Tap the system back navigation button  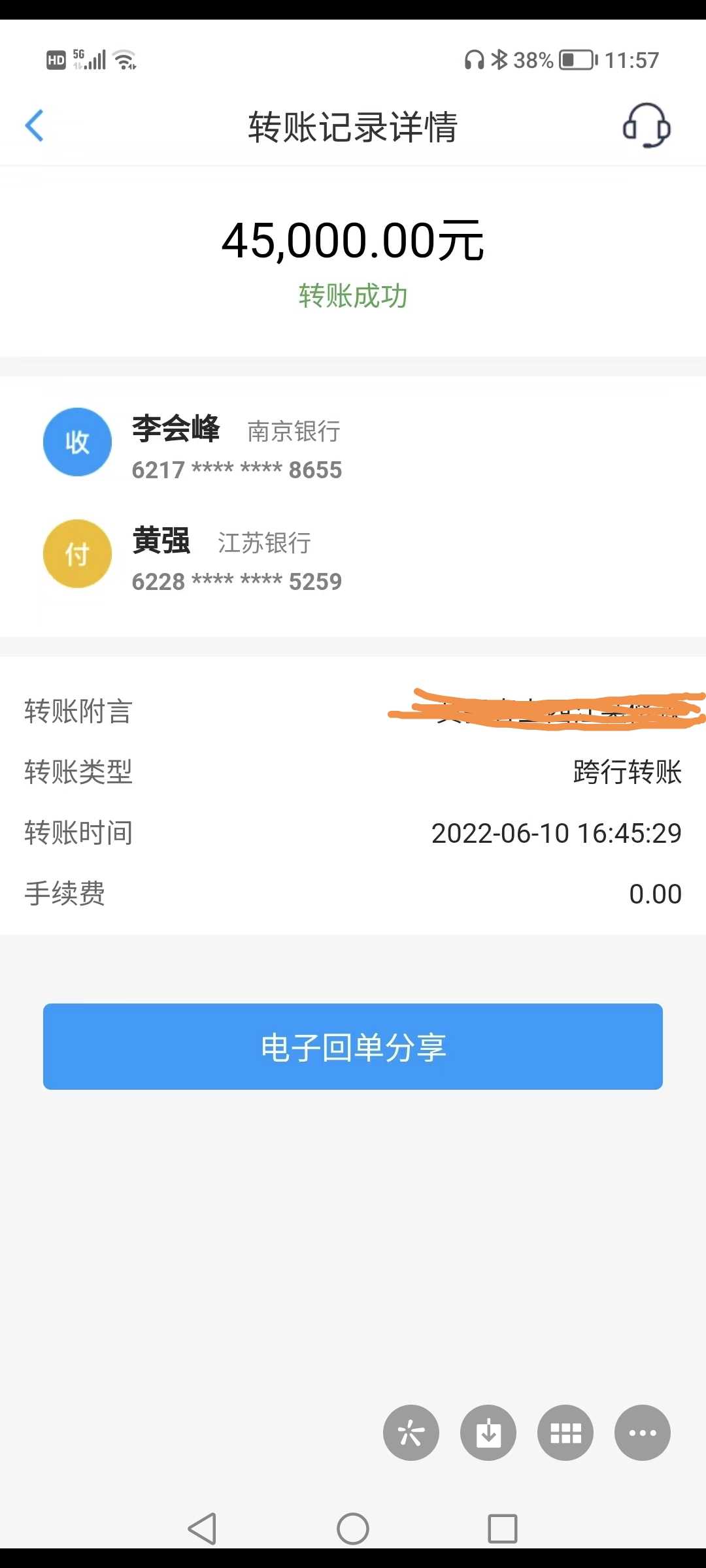202,1529
